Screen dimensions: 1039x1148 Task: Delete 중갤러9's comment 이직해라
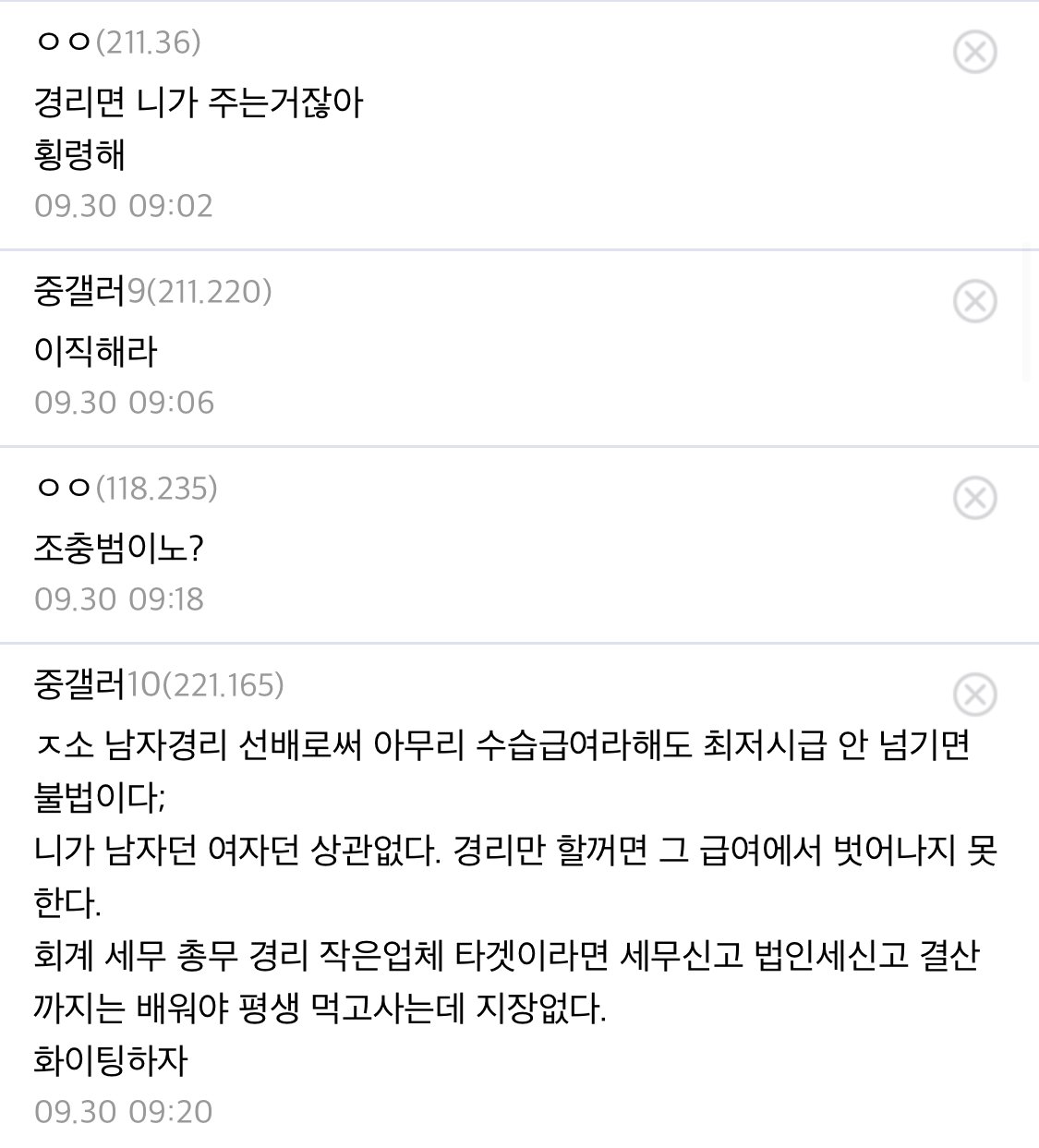point(974,301)
